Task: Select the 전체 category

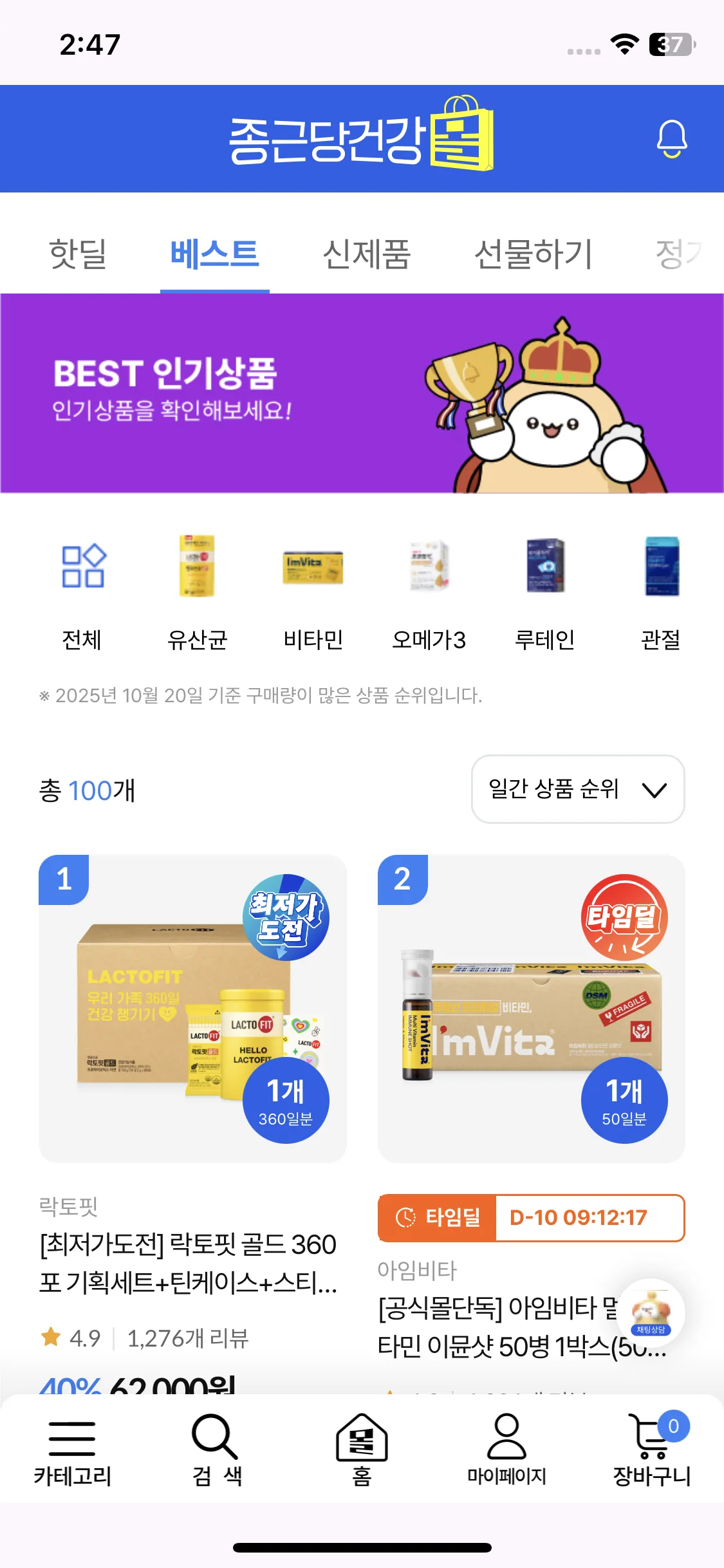Action: pos(82,593)
